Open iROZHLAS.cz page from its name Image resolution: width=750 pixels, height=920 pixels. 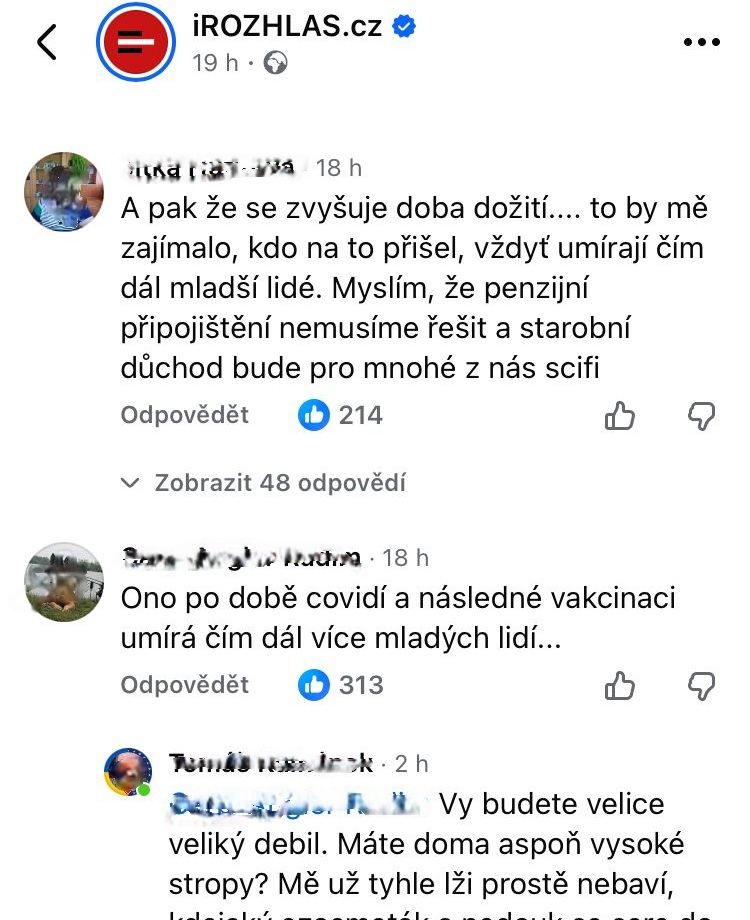coord(287,27)
